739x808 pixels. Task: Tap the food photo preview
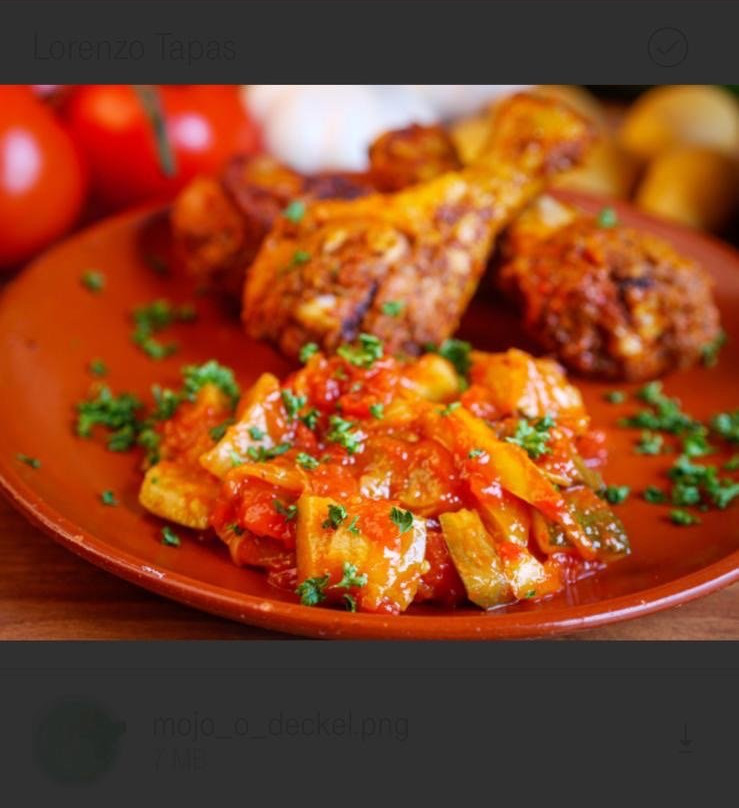click(369, 362)
